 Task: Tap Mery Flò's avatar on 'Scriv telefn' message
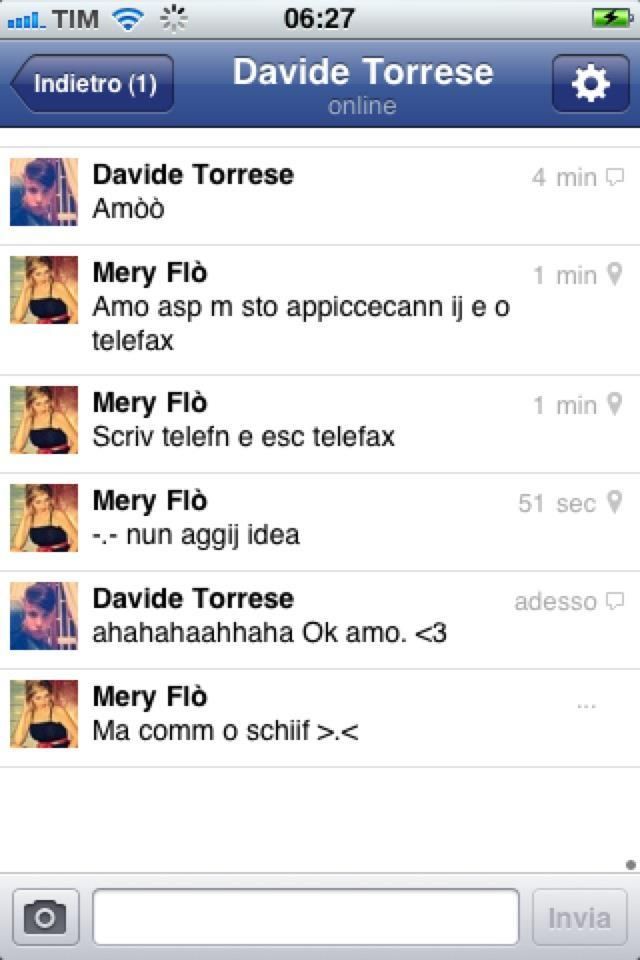pos(44,420)
